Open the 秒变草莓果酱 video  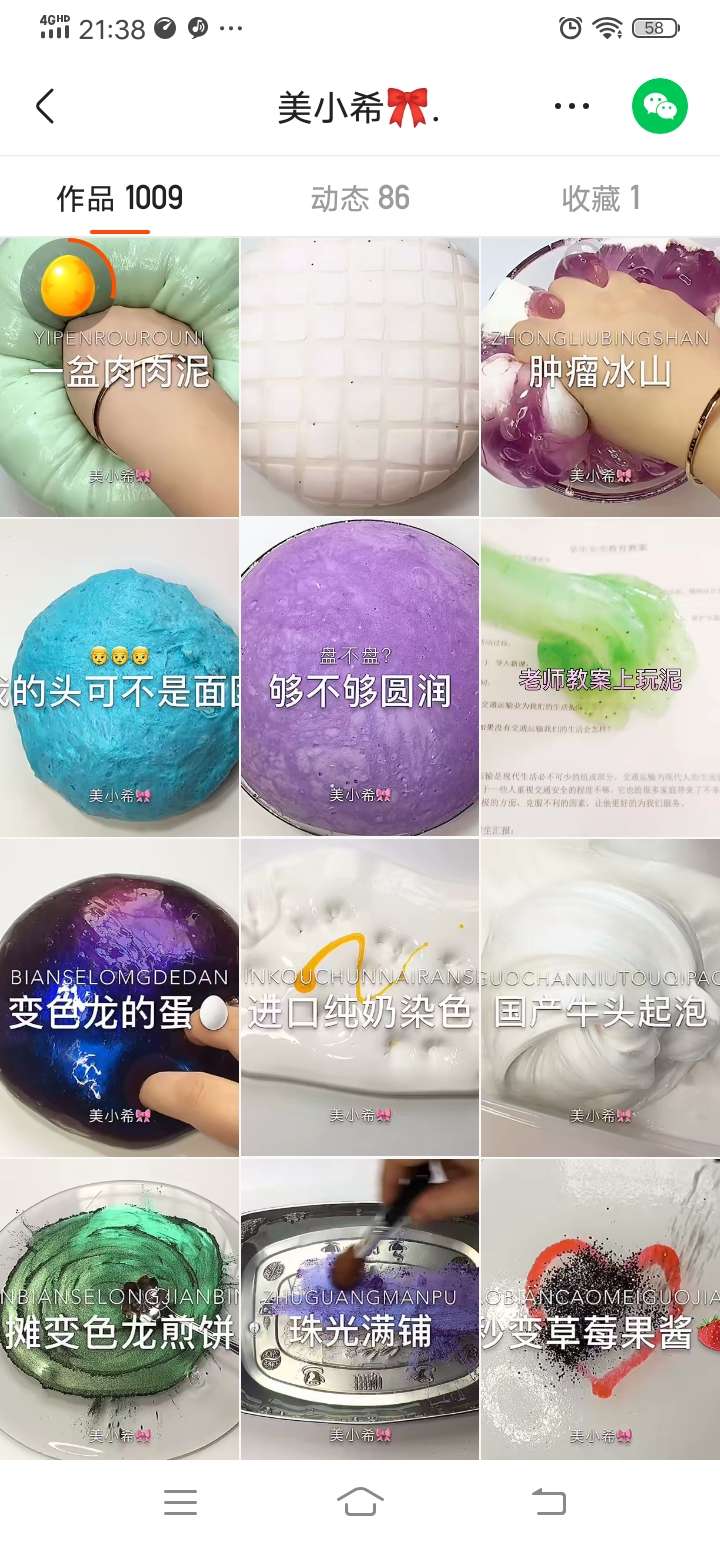click(x=600, y=1308)
